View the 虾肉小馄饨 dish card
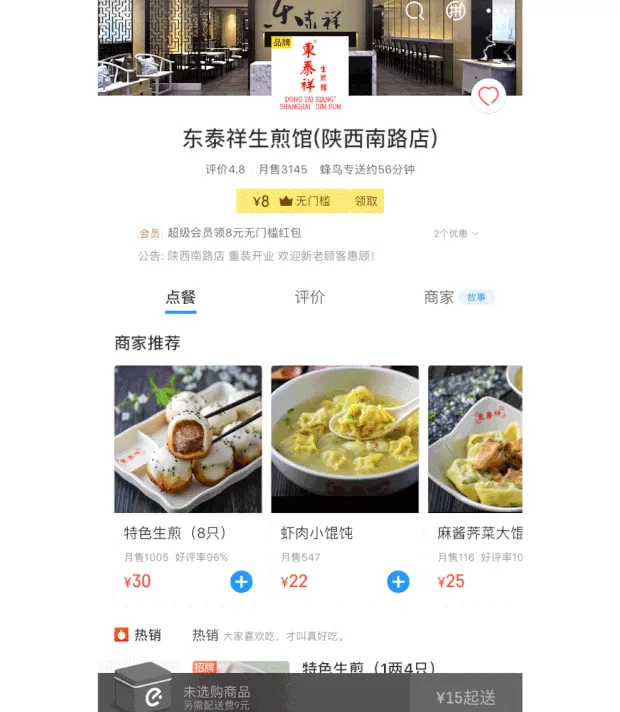 [x=344, y=439]
